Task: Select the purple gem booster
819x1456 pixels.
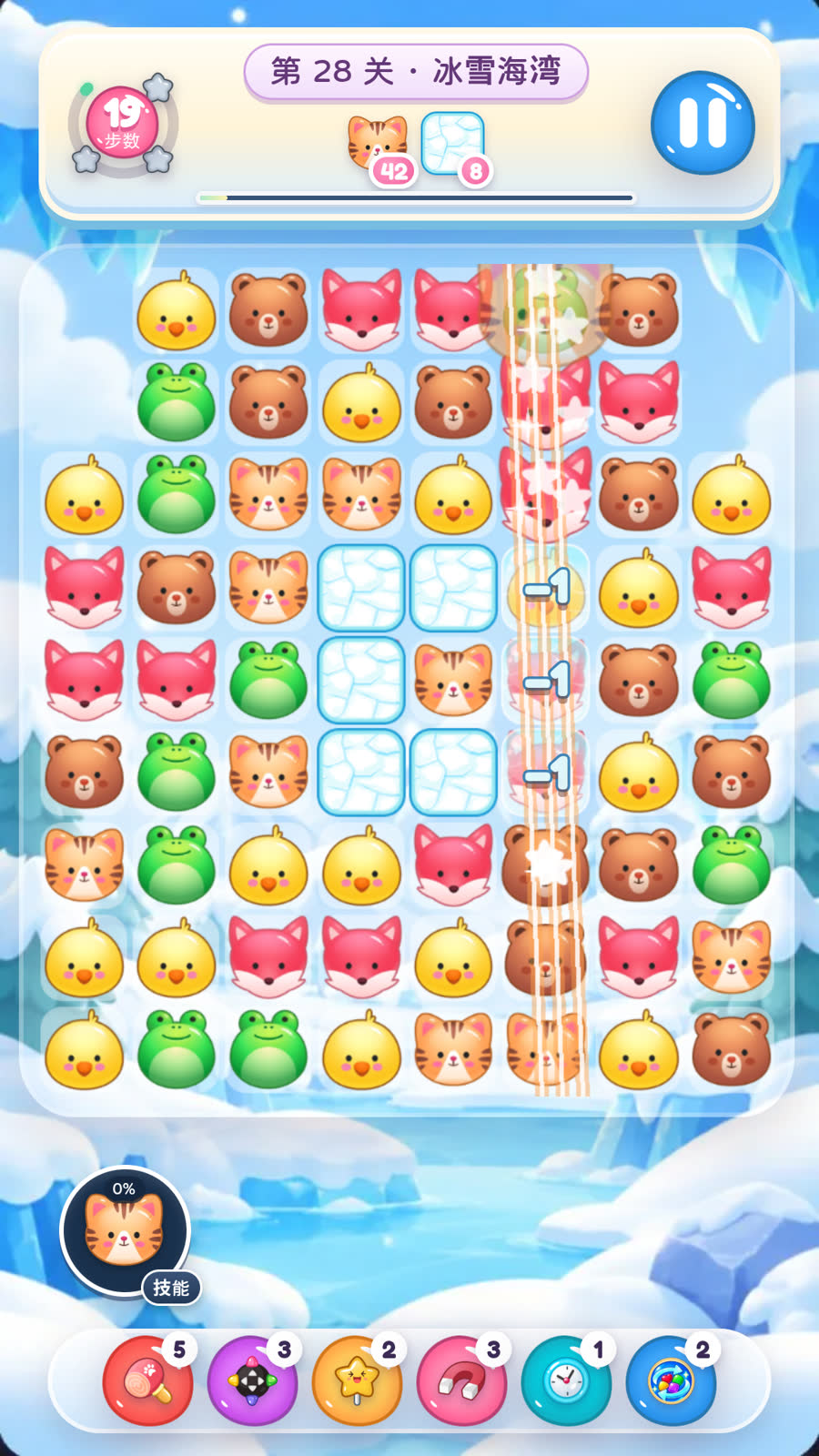Action: tap(252, 1381)
